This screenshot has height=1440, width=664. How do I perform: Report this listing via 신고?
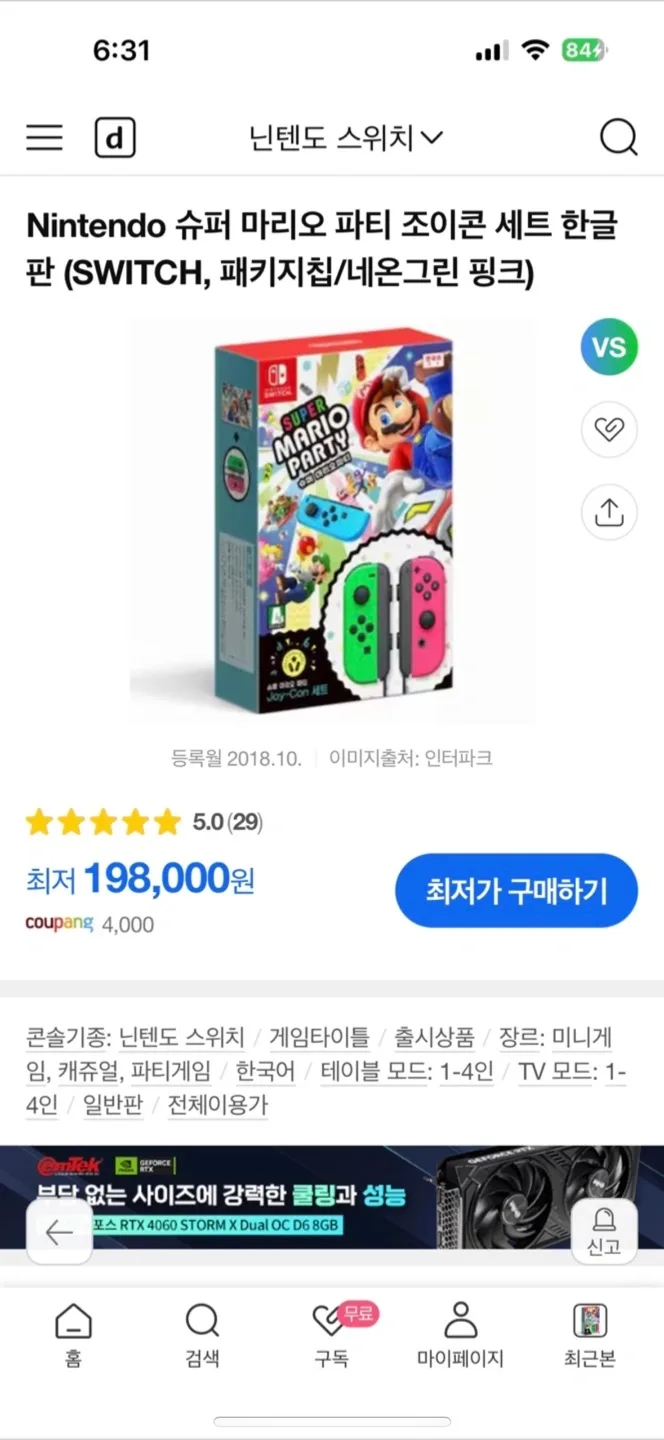(604, 1232)
